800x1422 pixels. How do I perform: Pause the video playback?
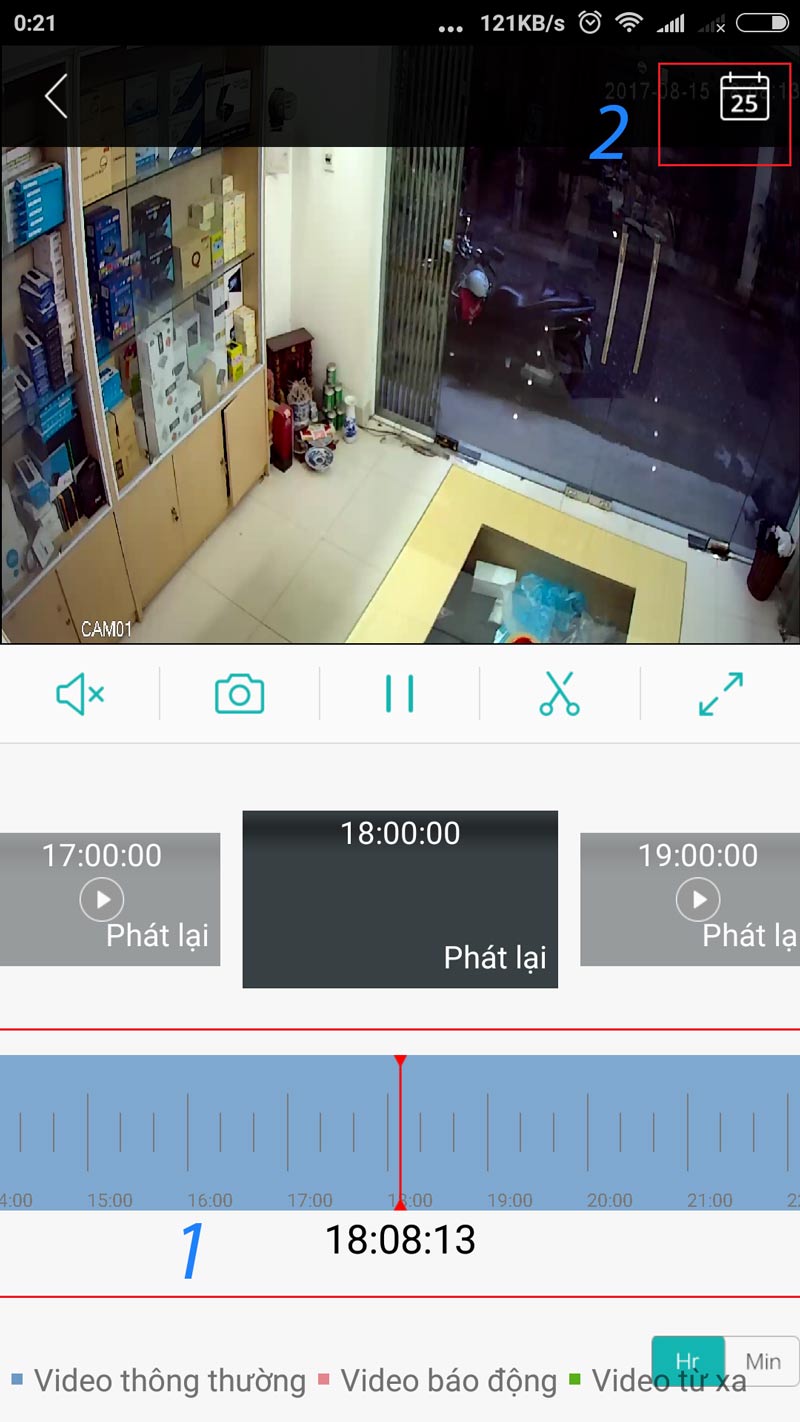pos(400,694)
